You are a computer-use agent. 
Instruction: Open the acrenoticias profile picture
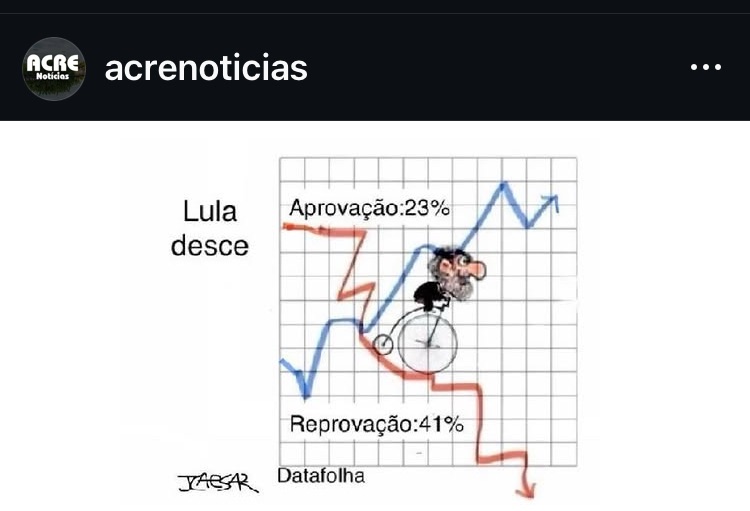click(x=55, y=68)
